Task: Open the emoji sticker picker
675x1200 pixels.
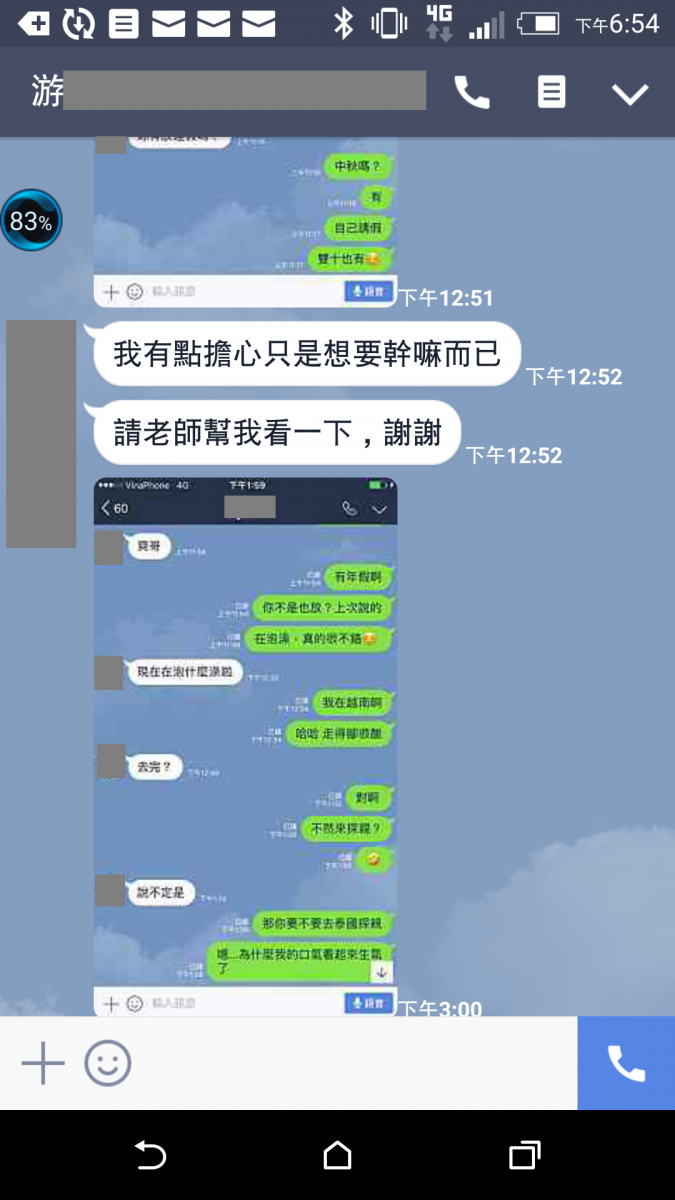Action: (107, 1063)
